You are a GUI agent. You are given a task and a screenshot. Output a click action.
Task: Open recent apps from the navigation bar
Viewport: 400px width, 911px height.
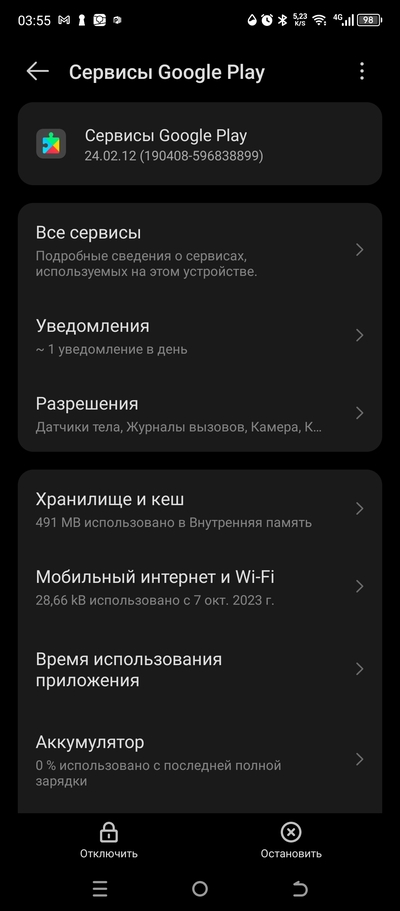point(100,888)
